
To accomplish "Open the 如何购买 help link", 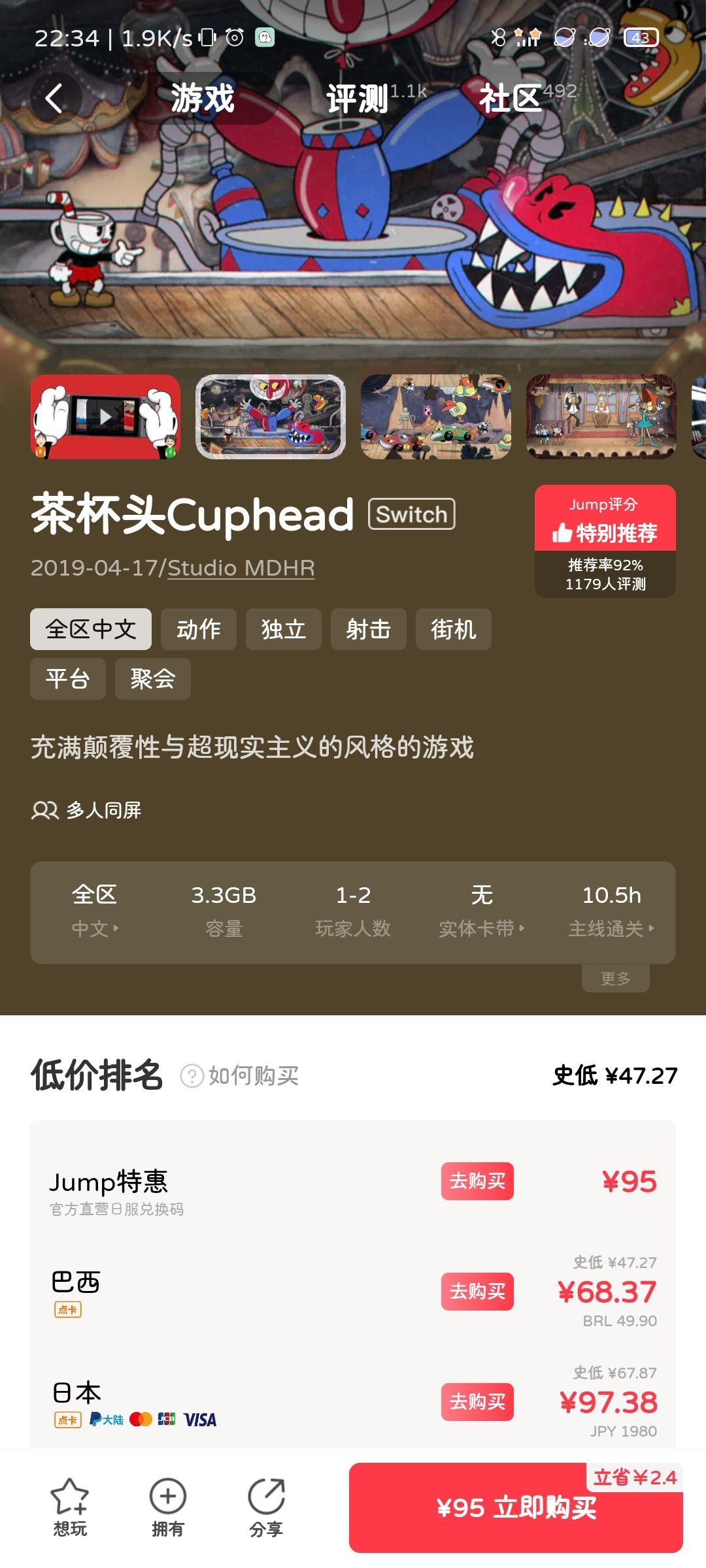I will [240, 1075].
